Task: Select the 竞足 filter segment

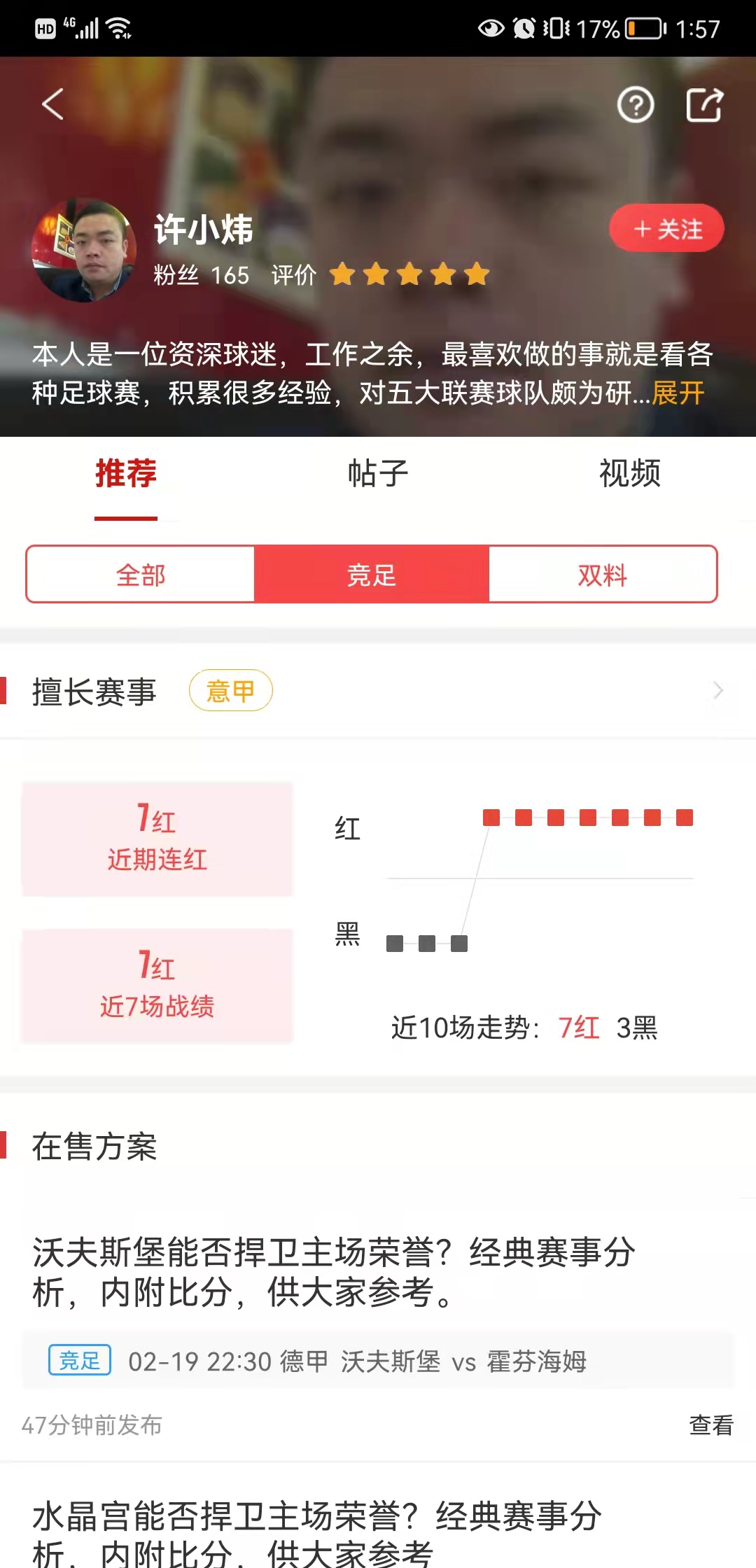Action: click(x=371, y=575)
